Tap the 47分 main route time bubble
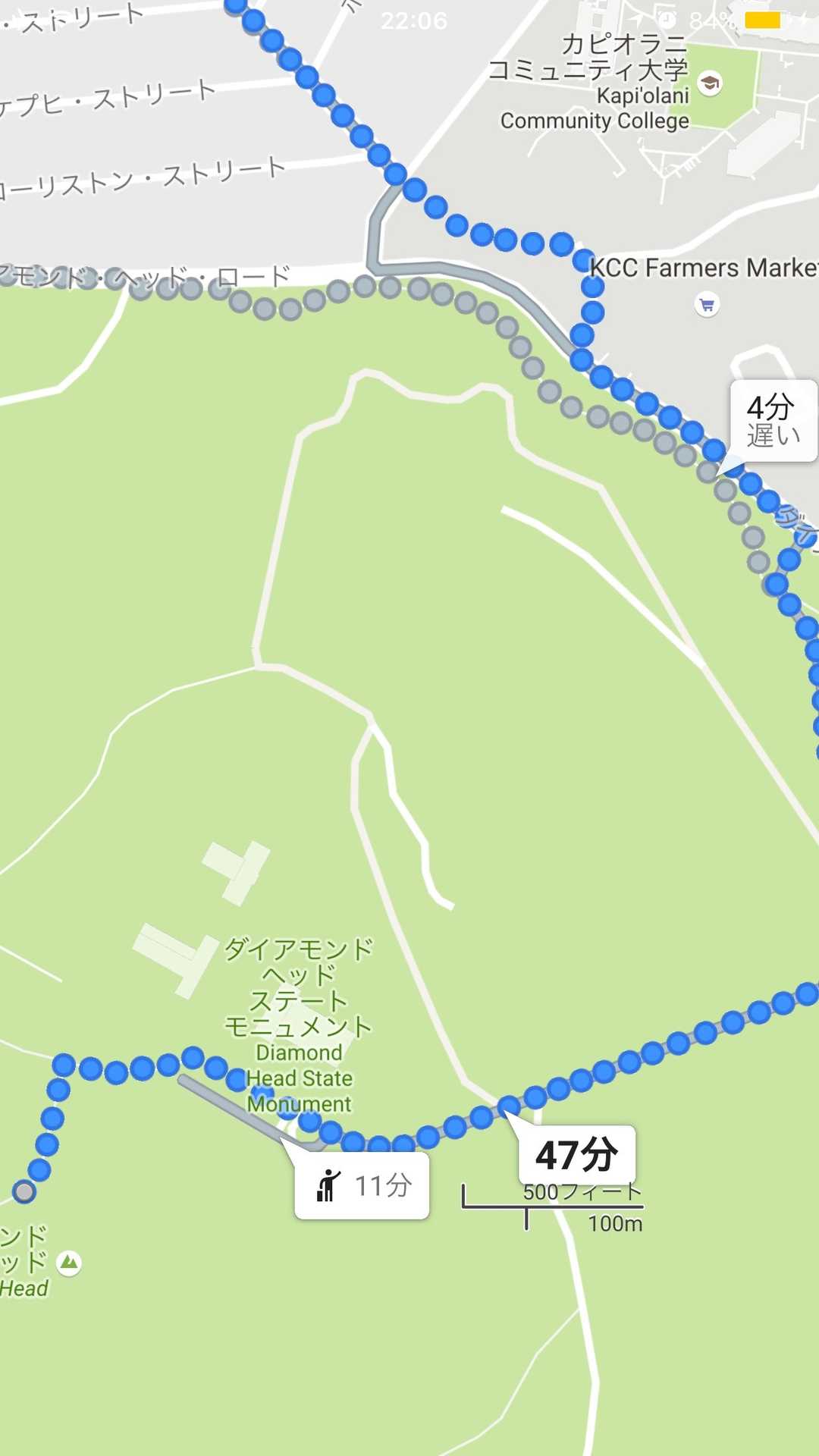819x1456 pixels. (x=577, y=1155)
